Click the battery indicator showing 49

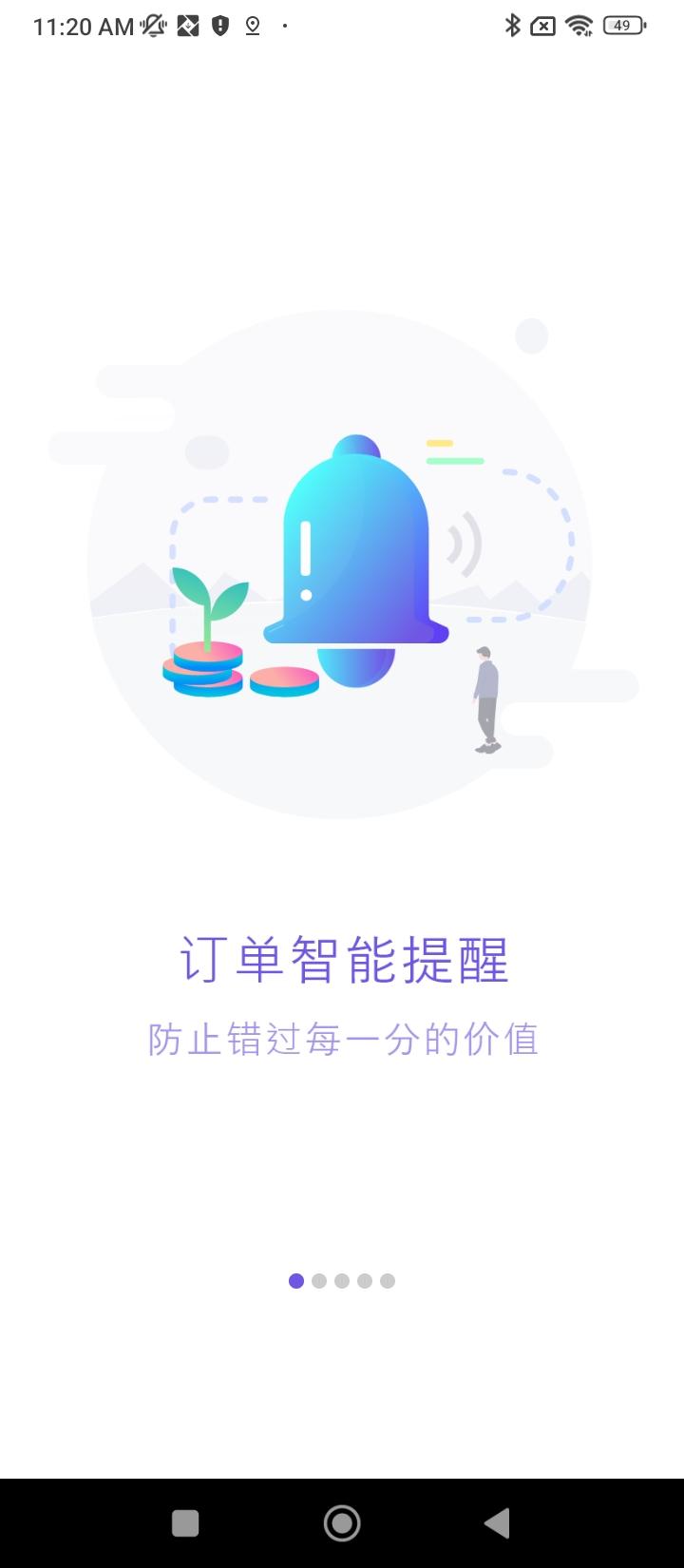coord(622,26)
